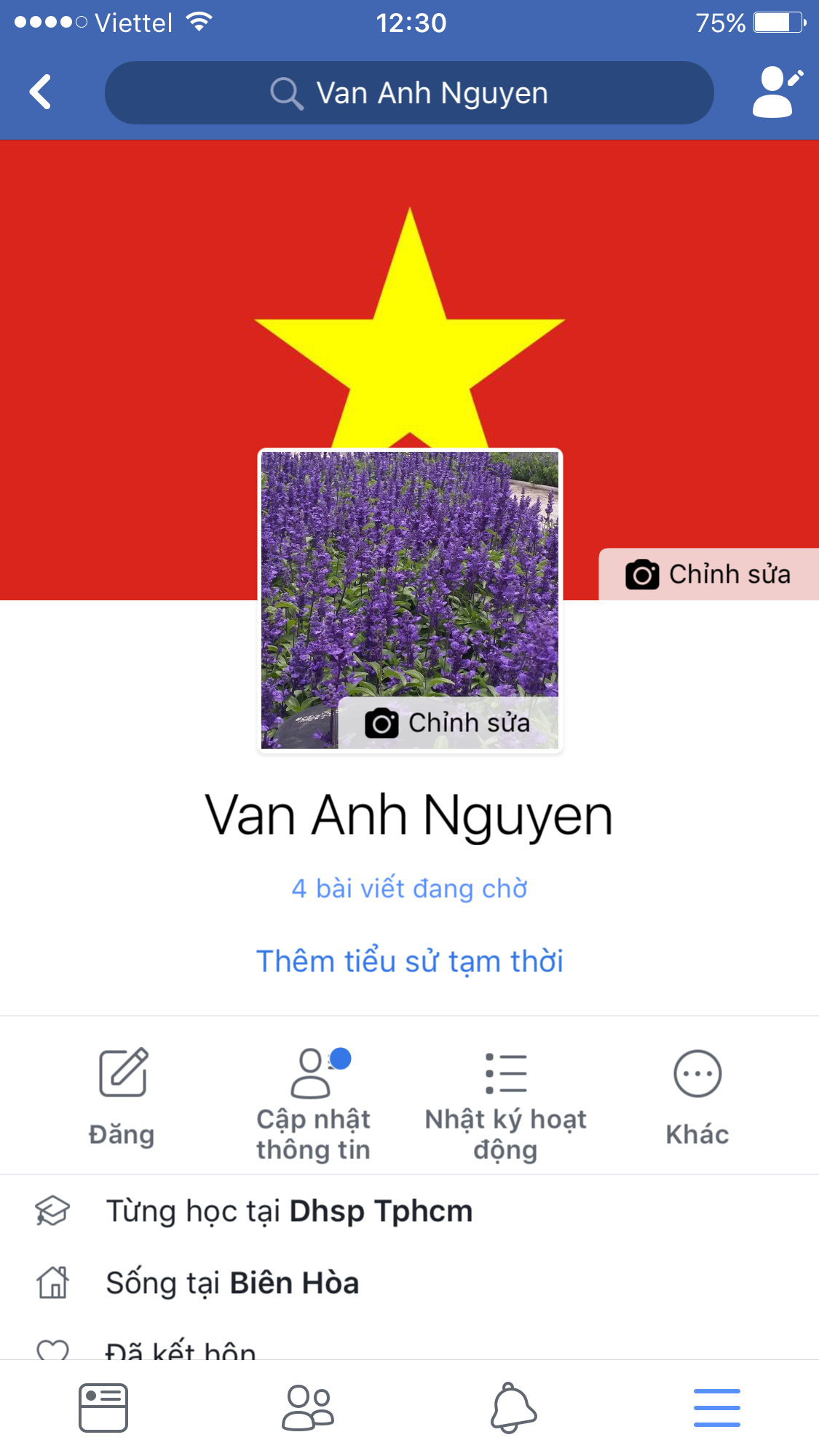Edit the cover photo with Chỉnh sửa

pos(708,574)
